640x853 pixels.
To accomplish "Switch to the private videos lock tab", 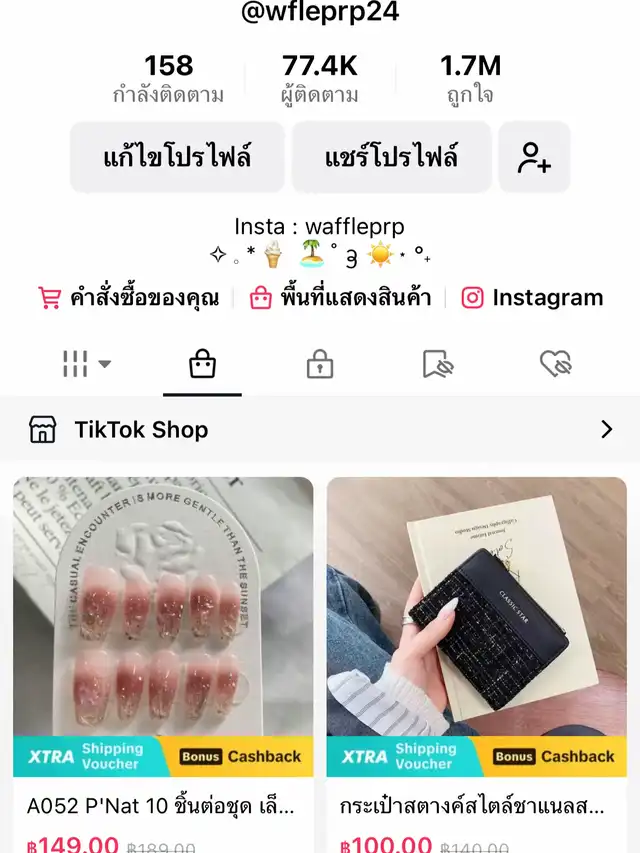I will [x=320, y=365].
